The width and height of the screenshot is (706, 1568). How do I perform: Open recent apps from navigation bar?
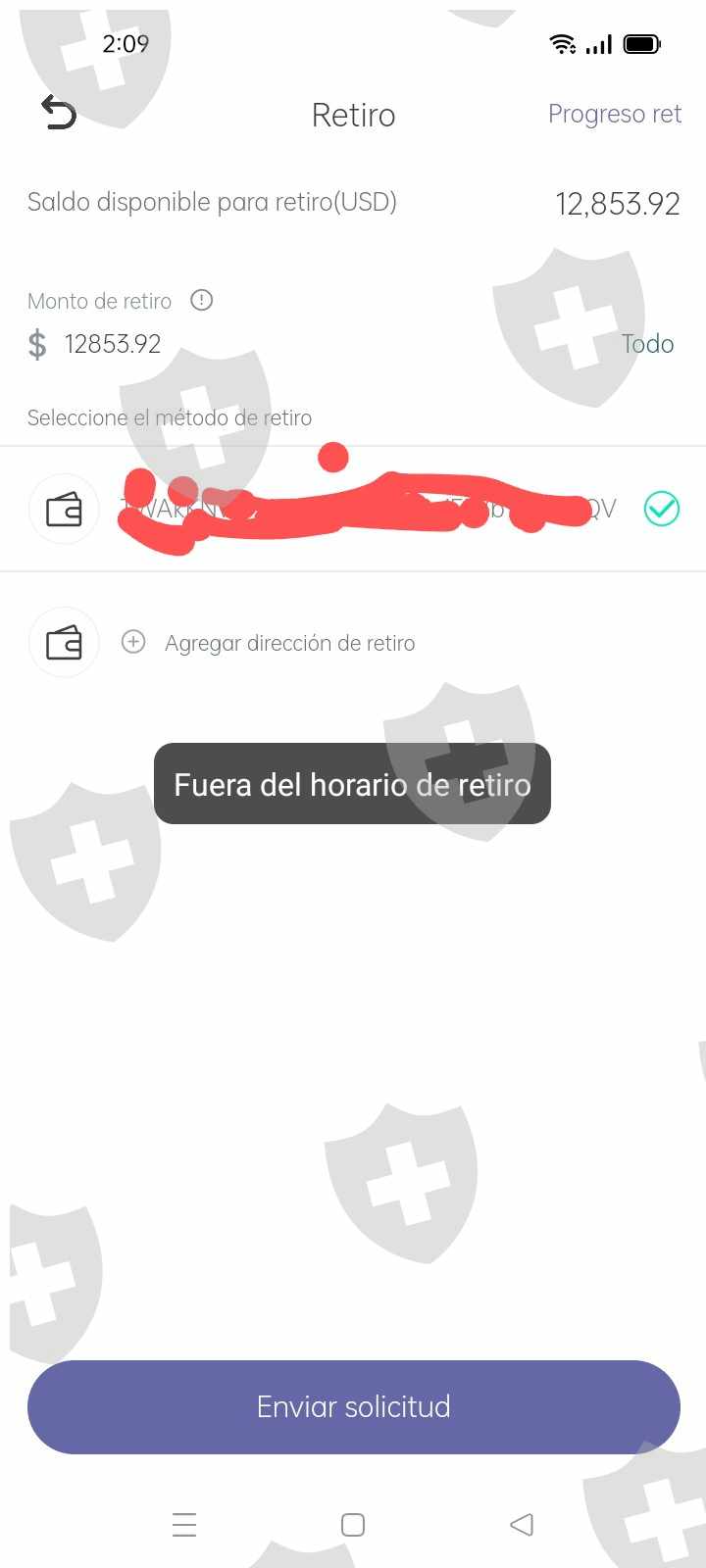tap(184, 1525)
